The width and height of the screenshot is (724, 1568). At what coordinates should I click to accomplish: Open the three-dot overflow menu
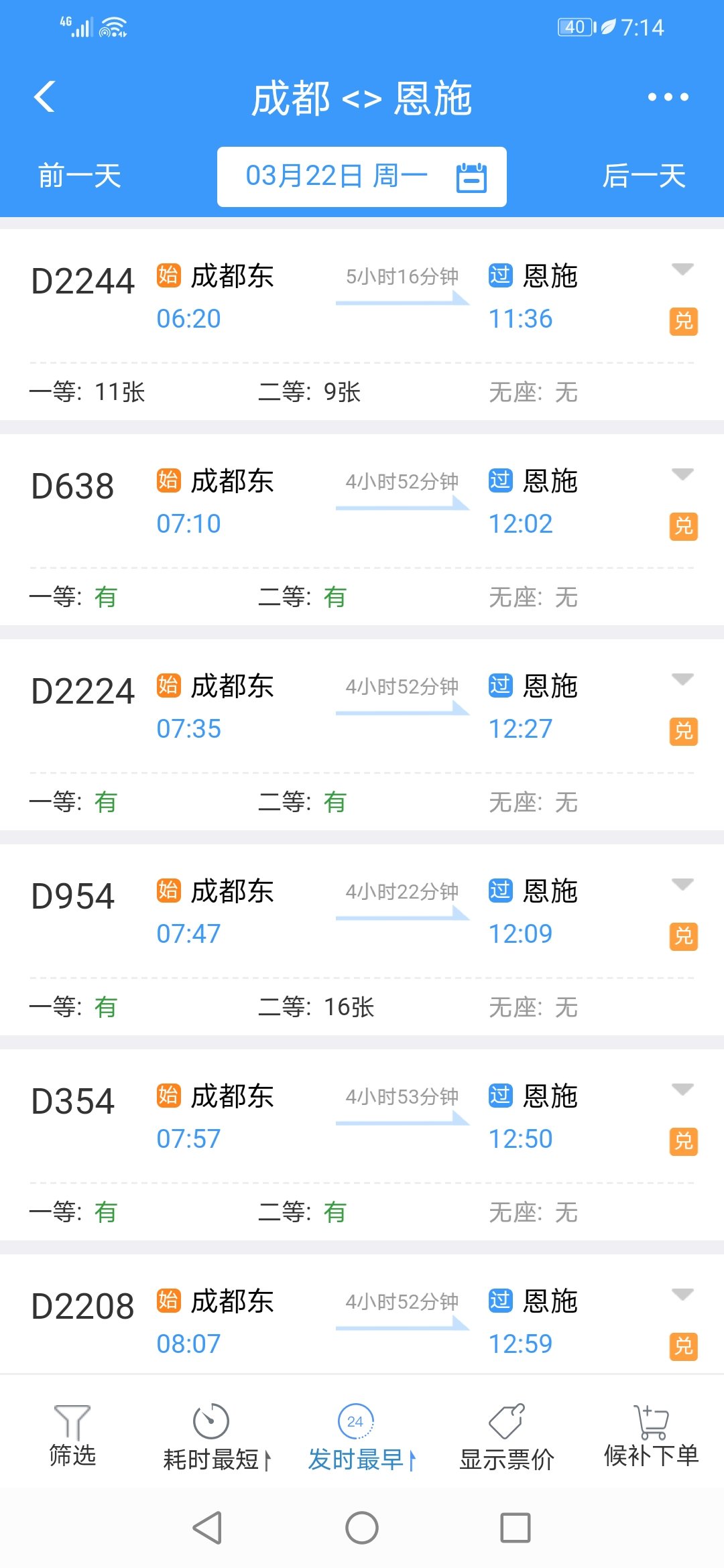(x=668, y=97)
